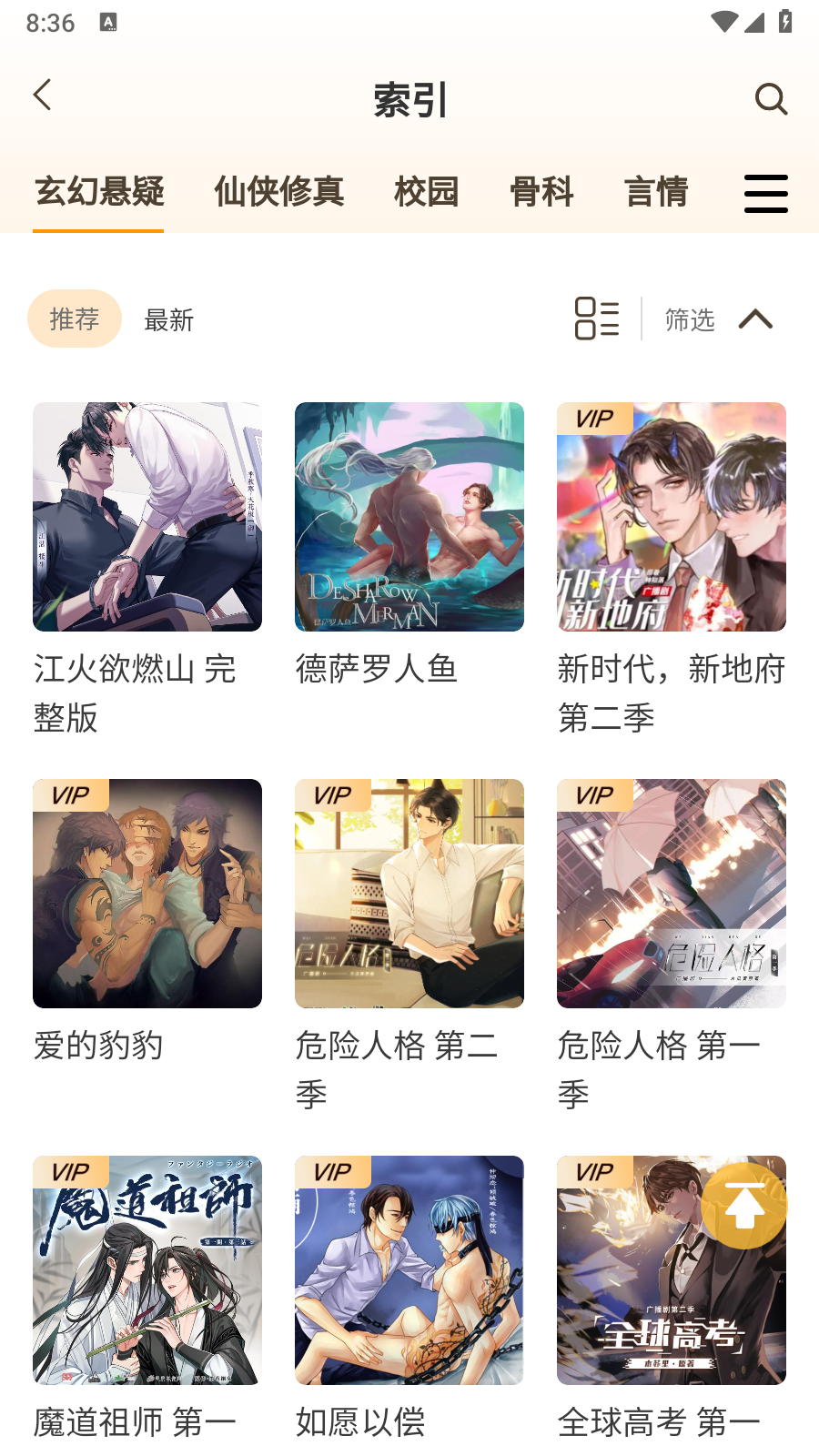
Task: Select the 推荐 sort chip
Action: tap(75, 319)
